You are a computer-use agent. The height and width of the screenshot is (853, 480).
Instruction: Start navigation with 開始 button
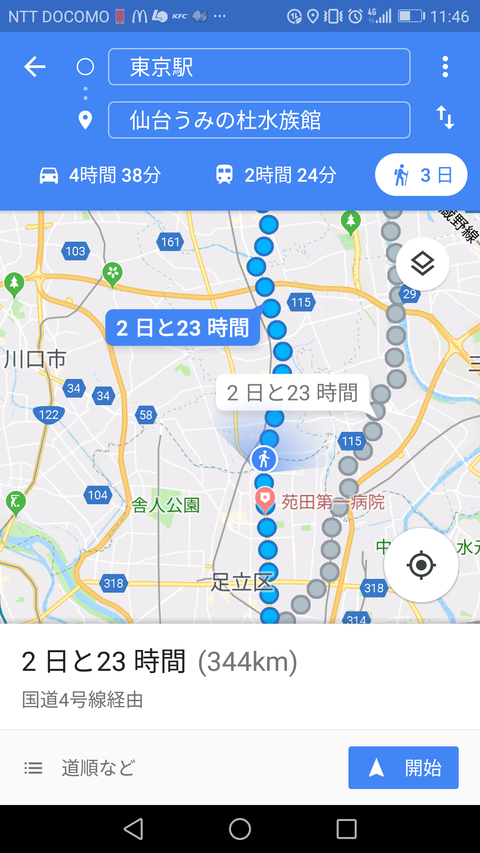pyautogui.click(x=403, y=768)
